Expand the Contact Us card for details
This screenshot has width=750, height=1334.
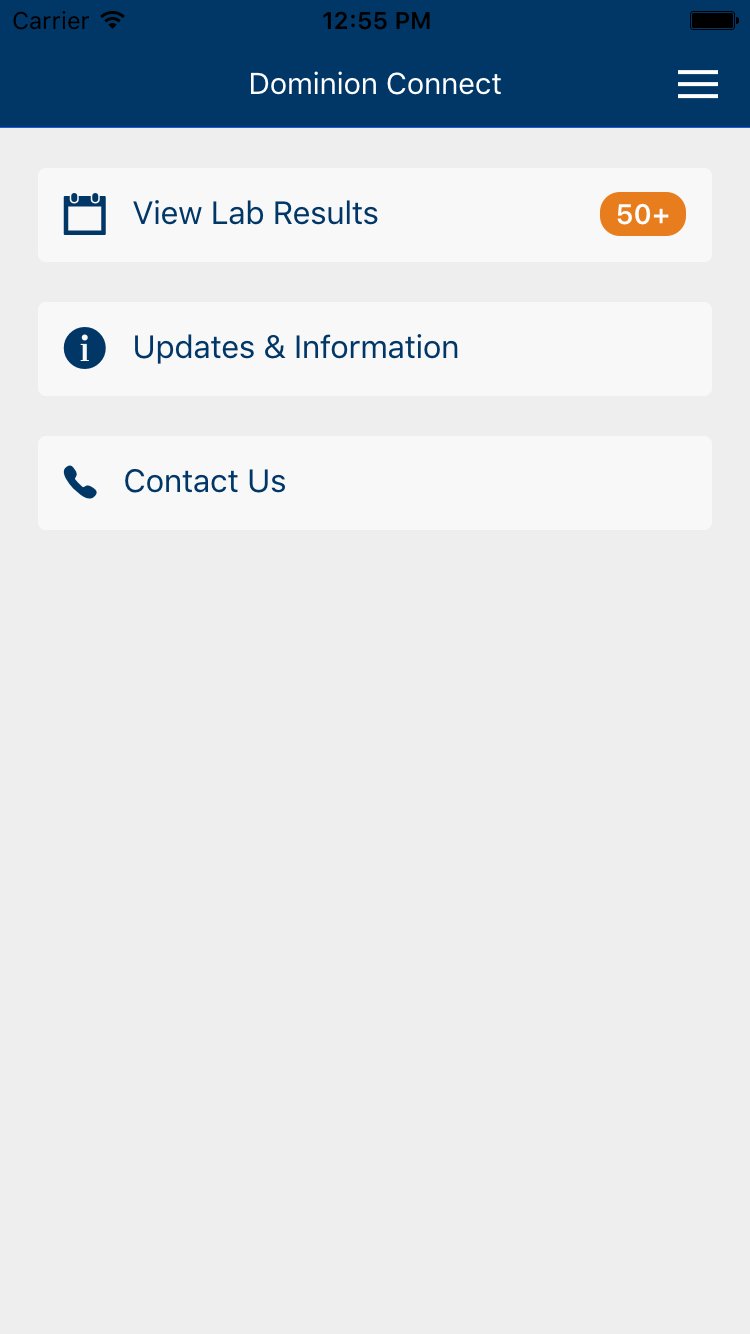[x=375, y=482]
